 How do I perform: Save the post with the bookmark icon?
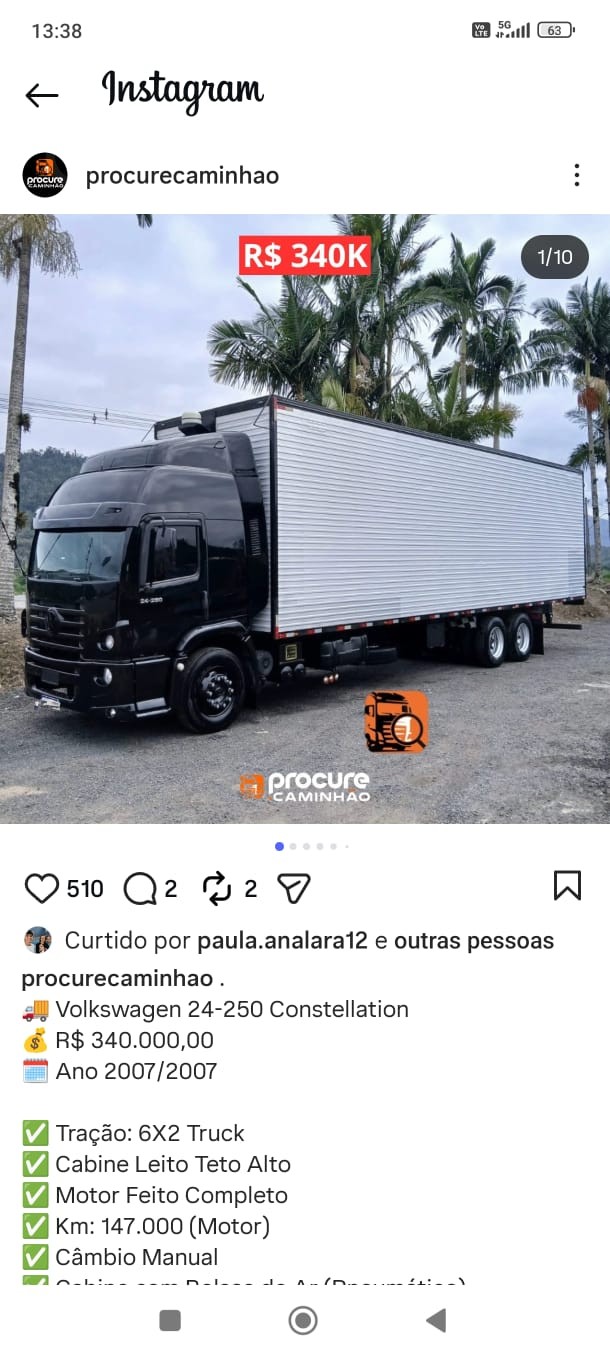click(x=567, y=886)
